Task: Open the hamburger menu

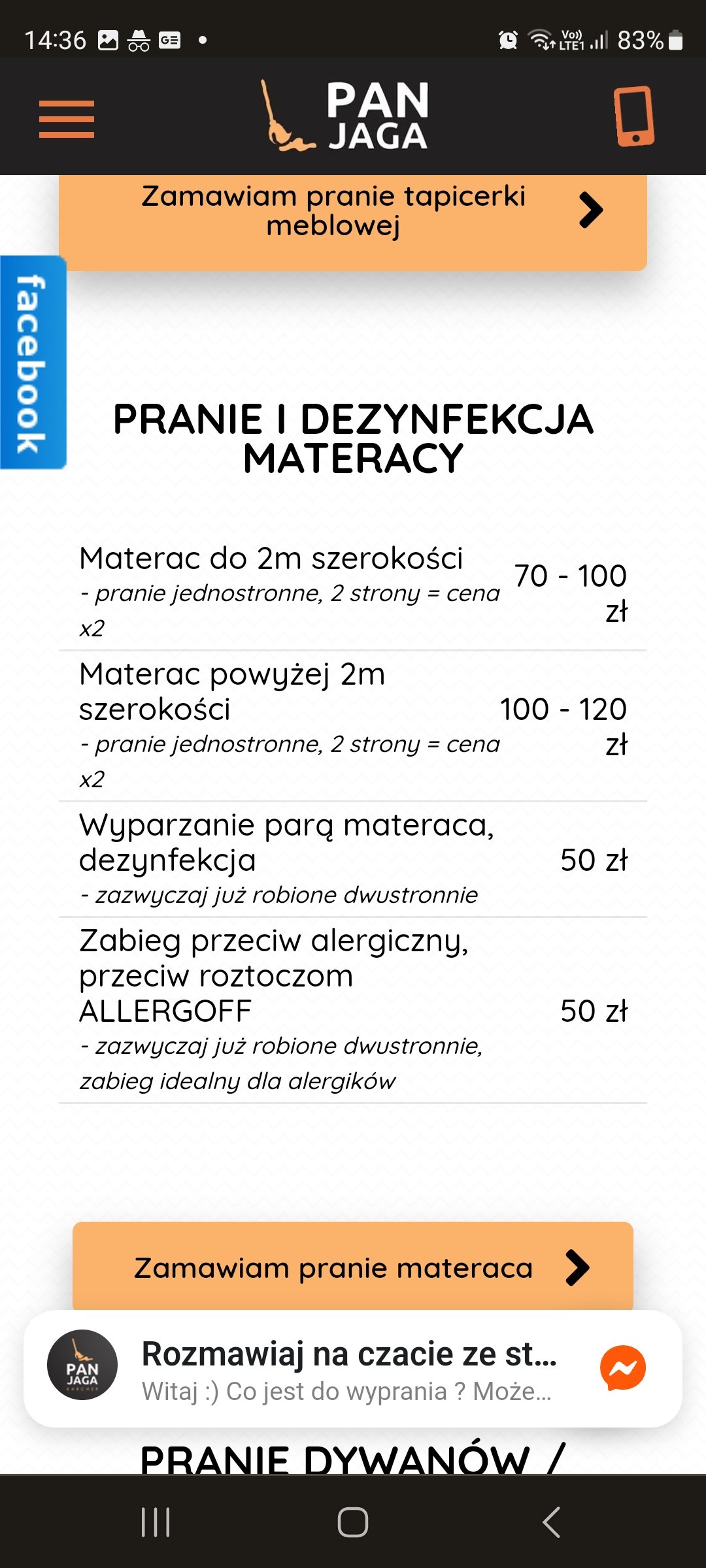Action: tap(67, 119)
